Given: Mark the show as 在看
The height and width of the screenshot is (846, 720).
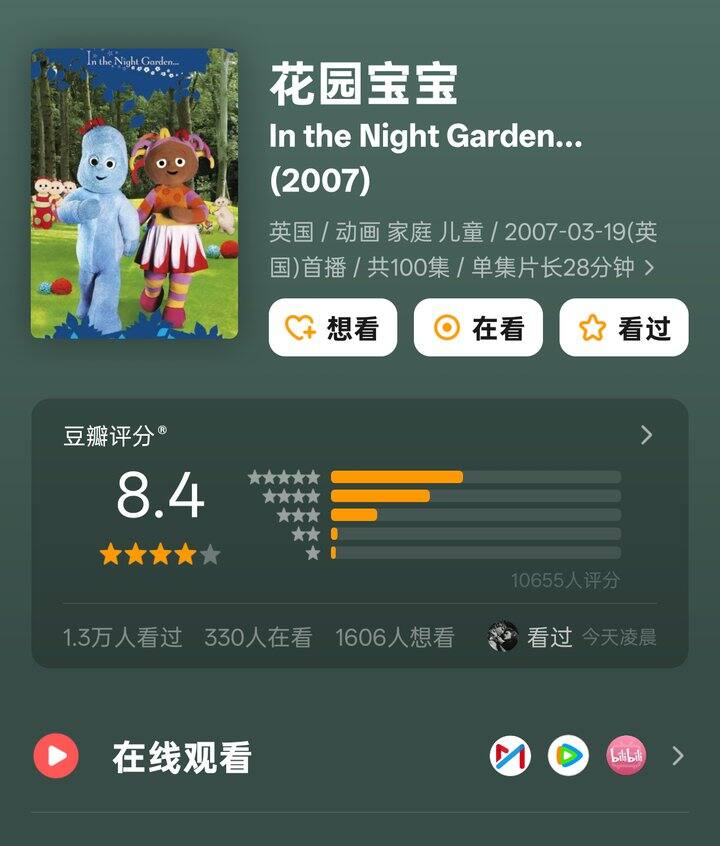Looking at the screenshot, I should pos(478,328).
